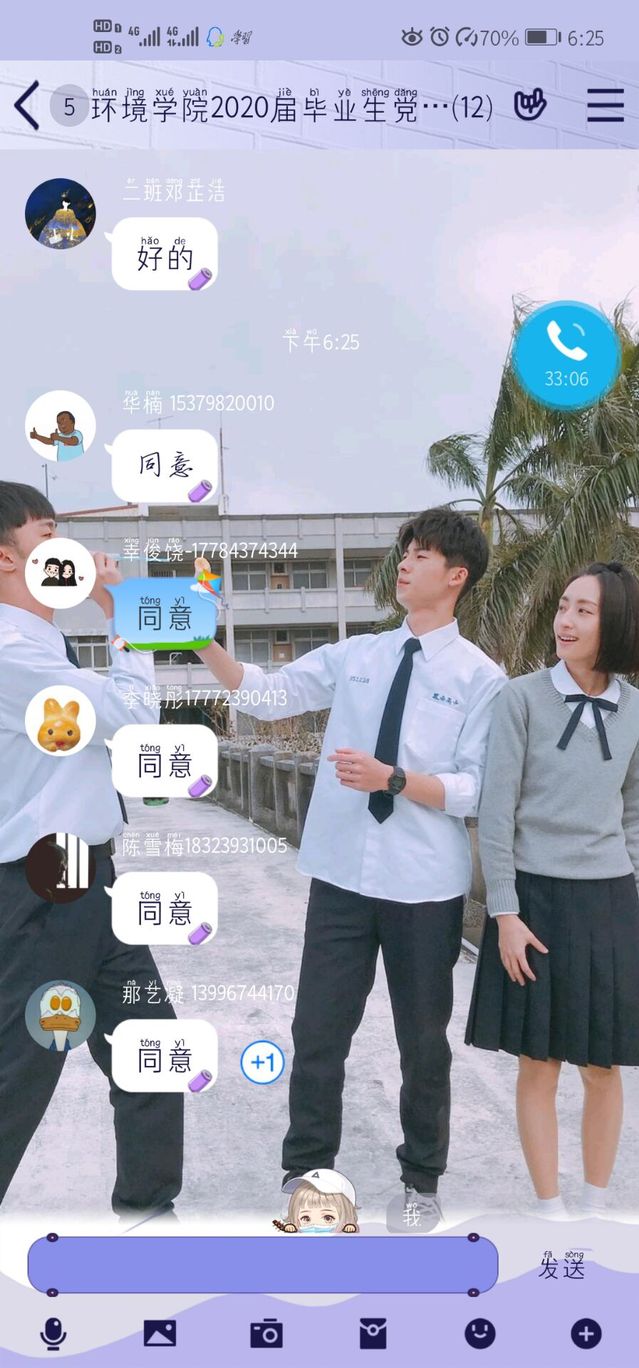
Task: Send the message with 发送
Action: point(561,1267)
